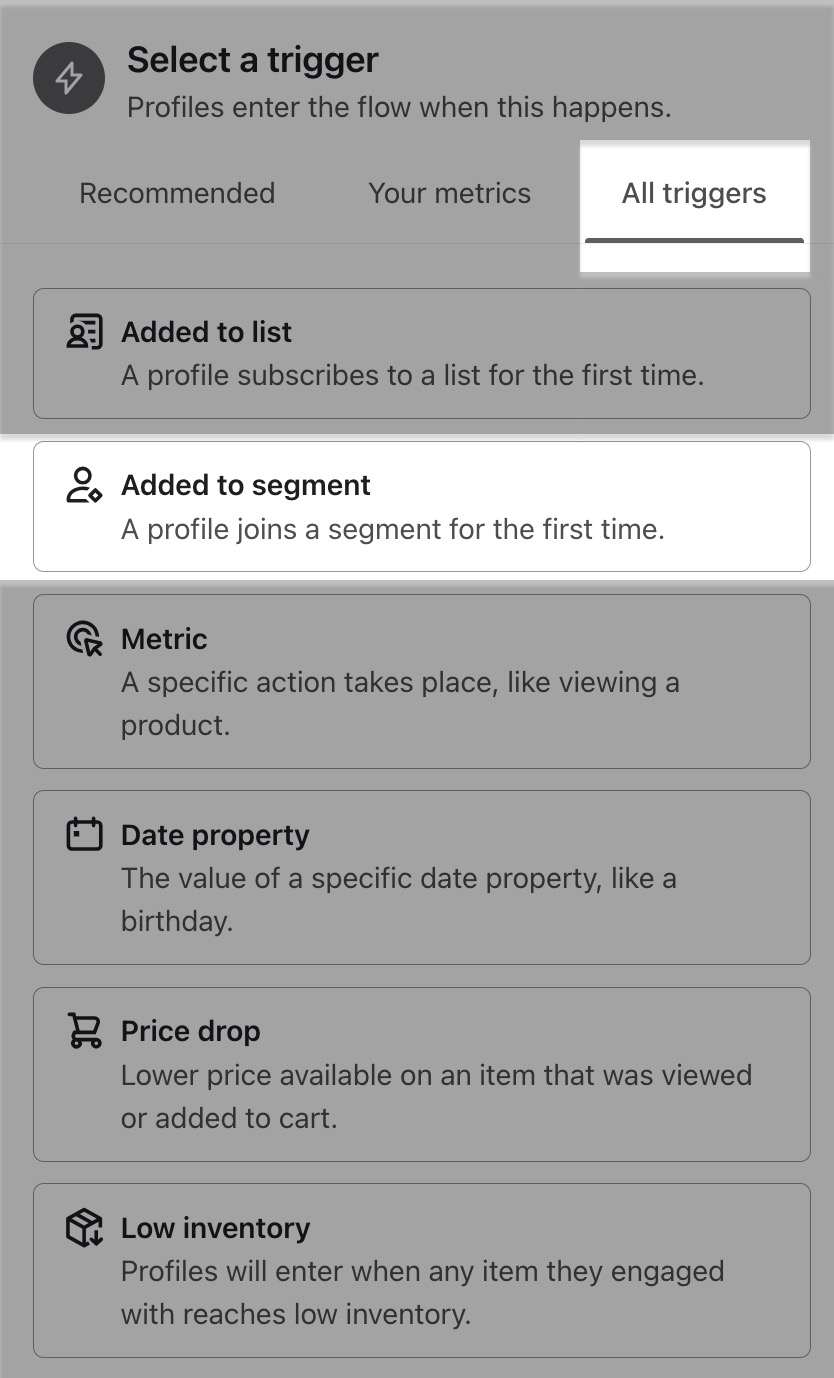Click the Select a trigger heading
The width and height of the screenshot is (834, 1378).
(x=251, y=60)
